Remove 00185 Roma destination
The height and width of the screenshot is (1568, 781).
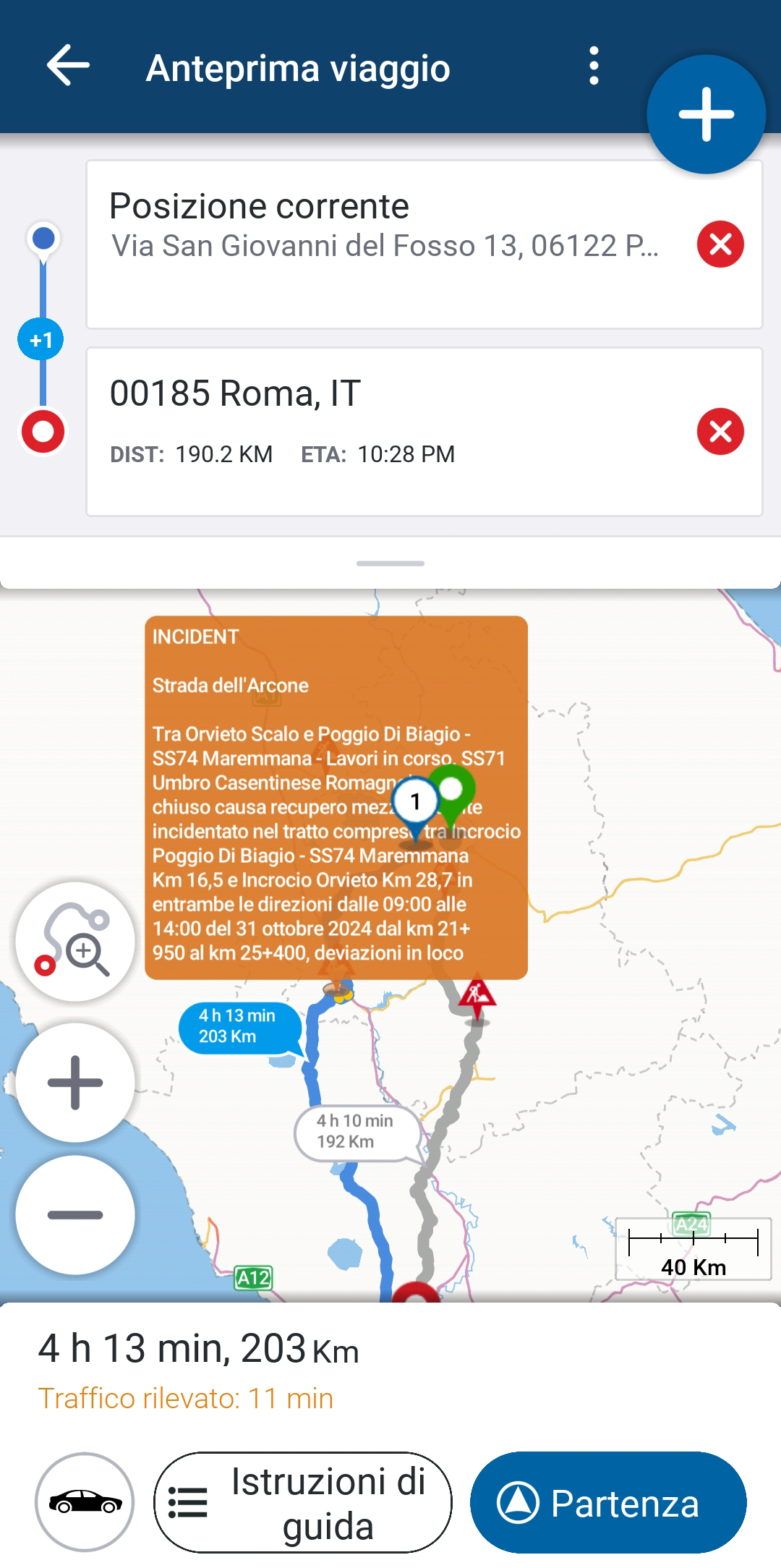click(720, 432)
